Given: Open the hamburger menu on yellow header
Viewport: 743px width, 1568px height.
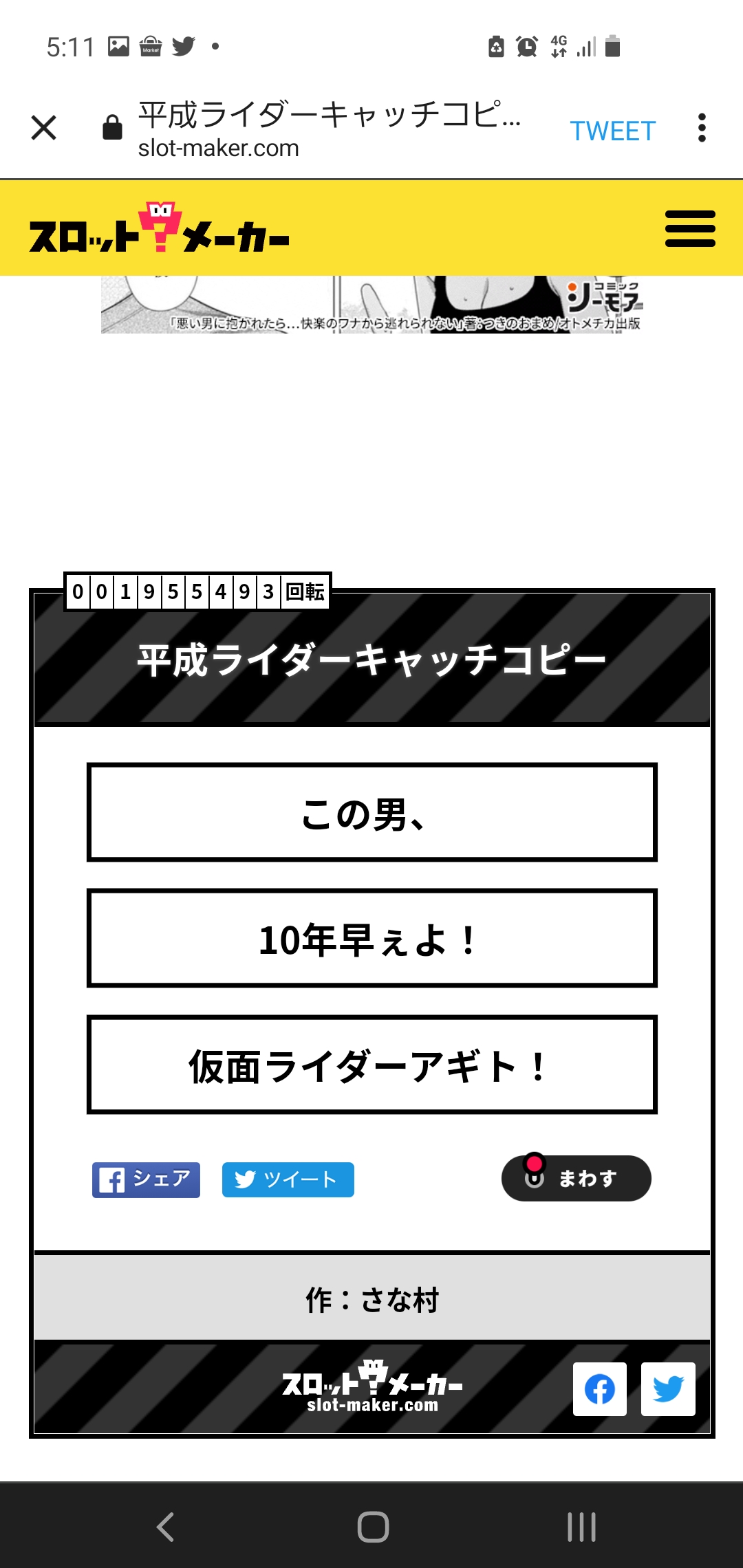Looking at the screenshot, I should tap(690, 229).
